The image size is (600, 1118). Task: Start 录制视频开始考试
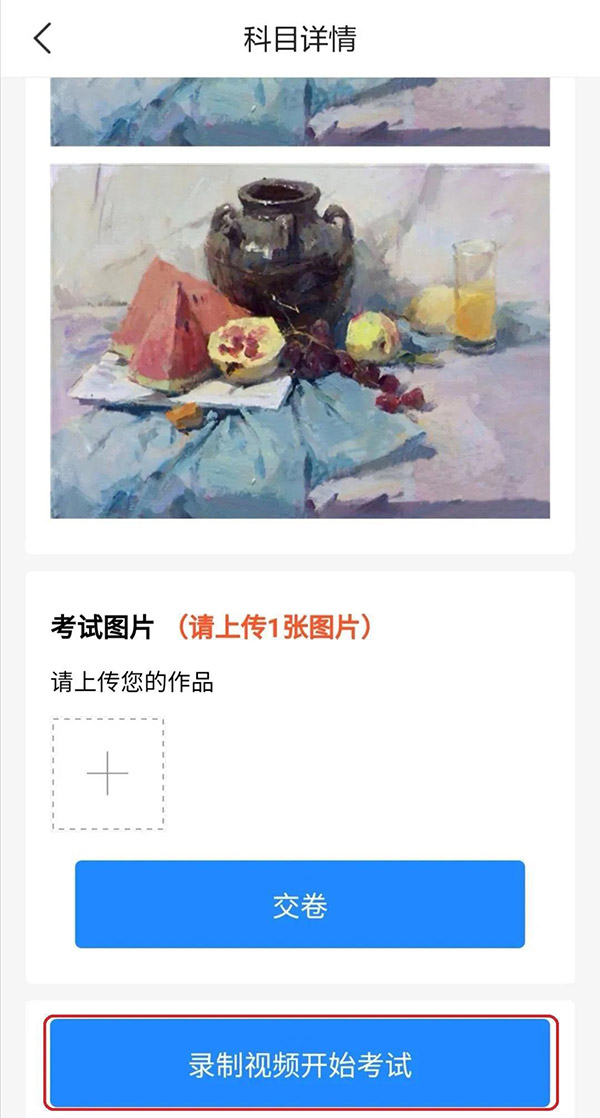click(x=300, y=1064)
